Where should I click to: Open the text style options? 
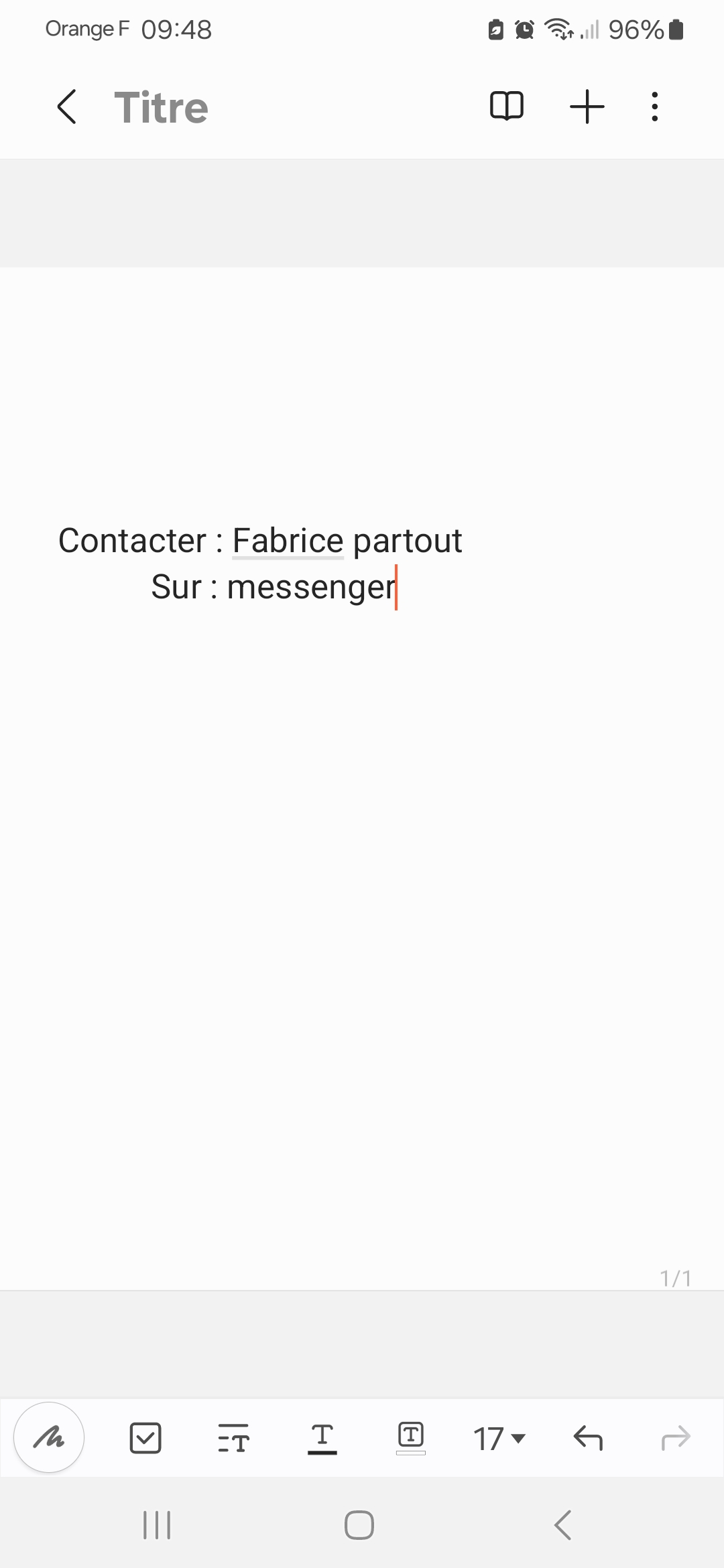[233, 1438]
